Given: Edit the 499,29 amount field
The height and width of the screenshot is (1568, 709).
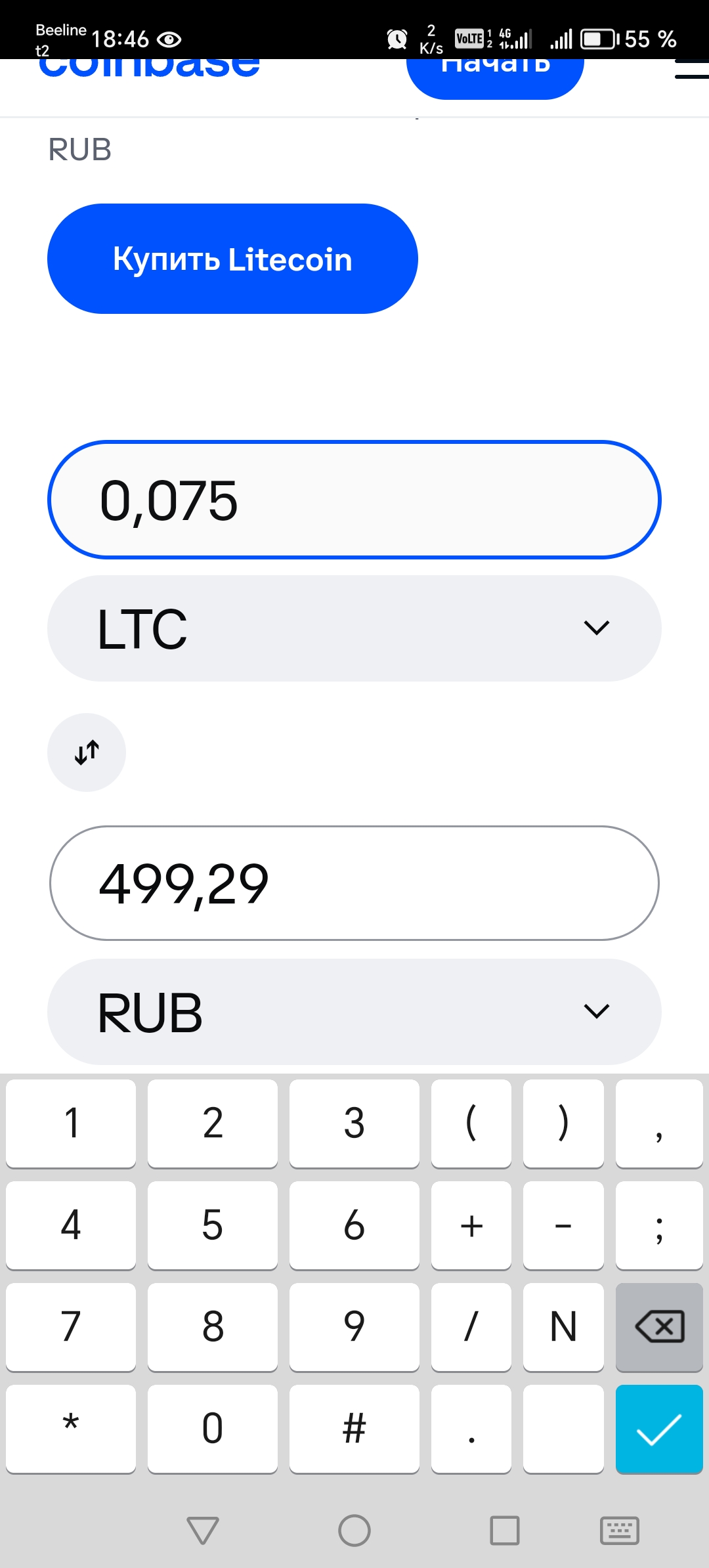Looking at the screenshot, I should [354, 883].
